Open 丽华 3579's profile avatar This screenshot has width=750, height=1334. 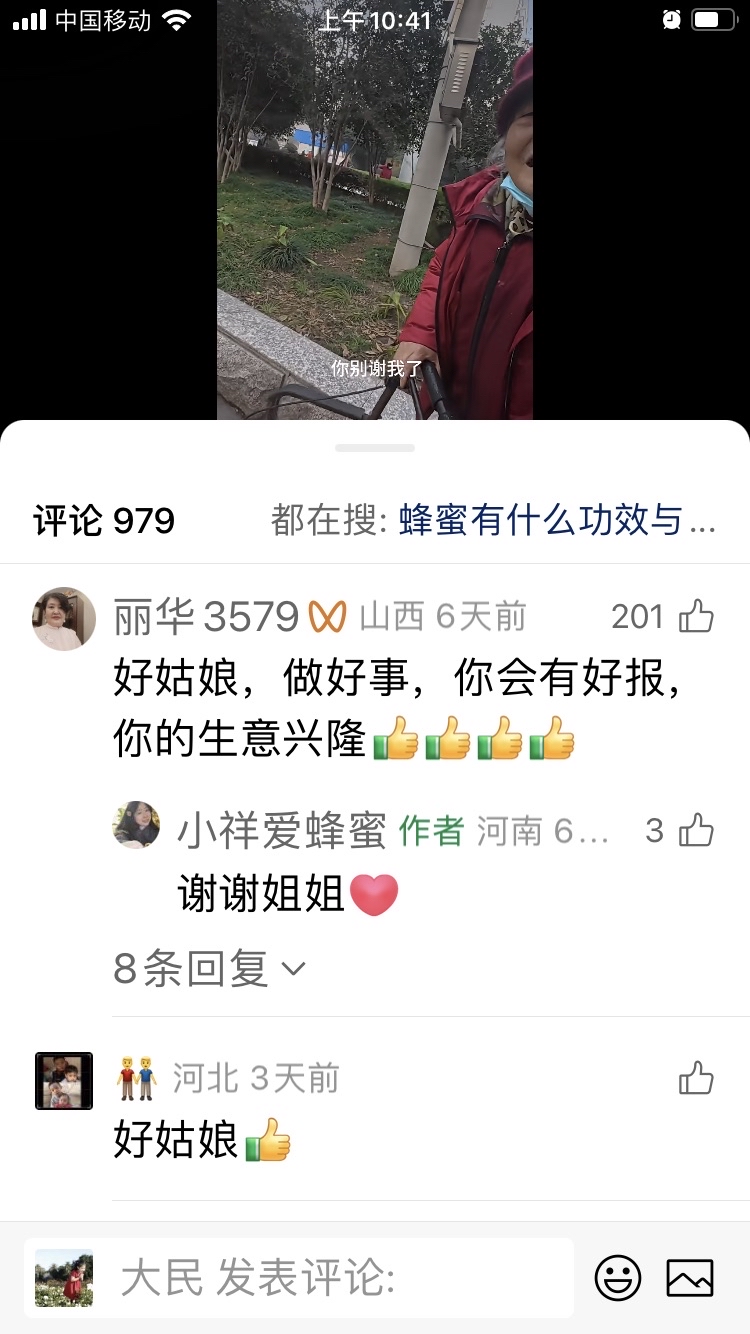64,619
